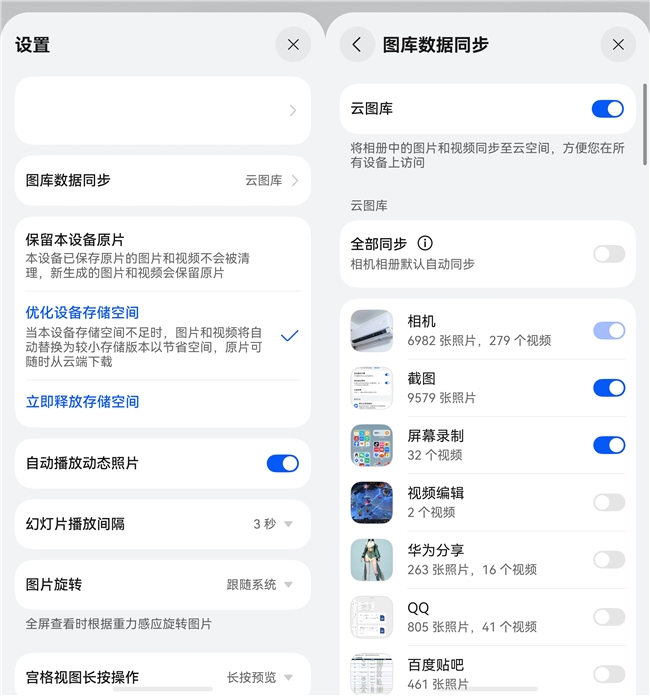This screenshot has height=696, width=650.
Task: Disable 自动播放动态照片
Action: 283,463
